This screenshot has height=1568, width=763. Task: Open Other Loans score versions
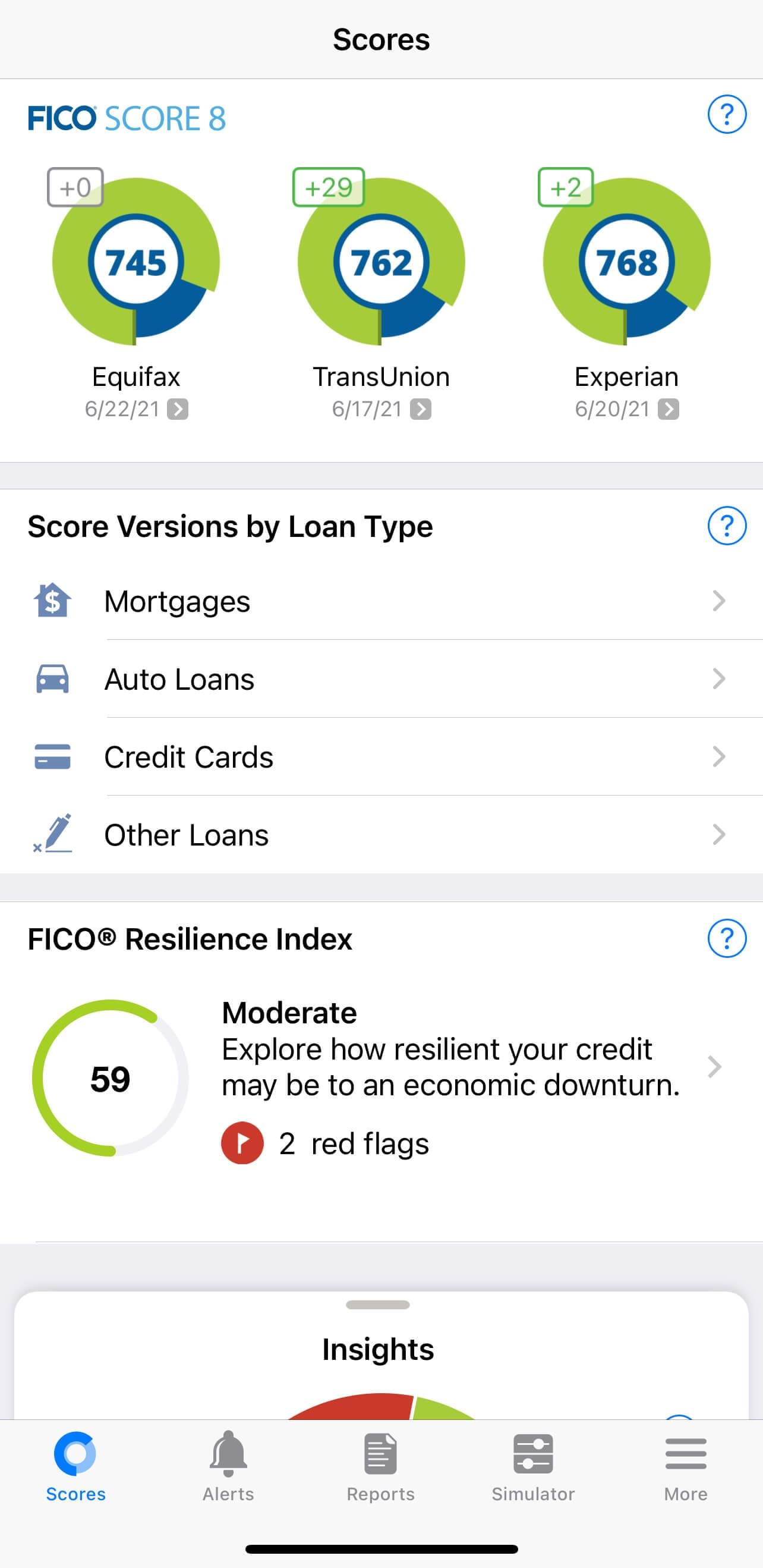pos(381,835)
